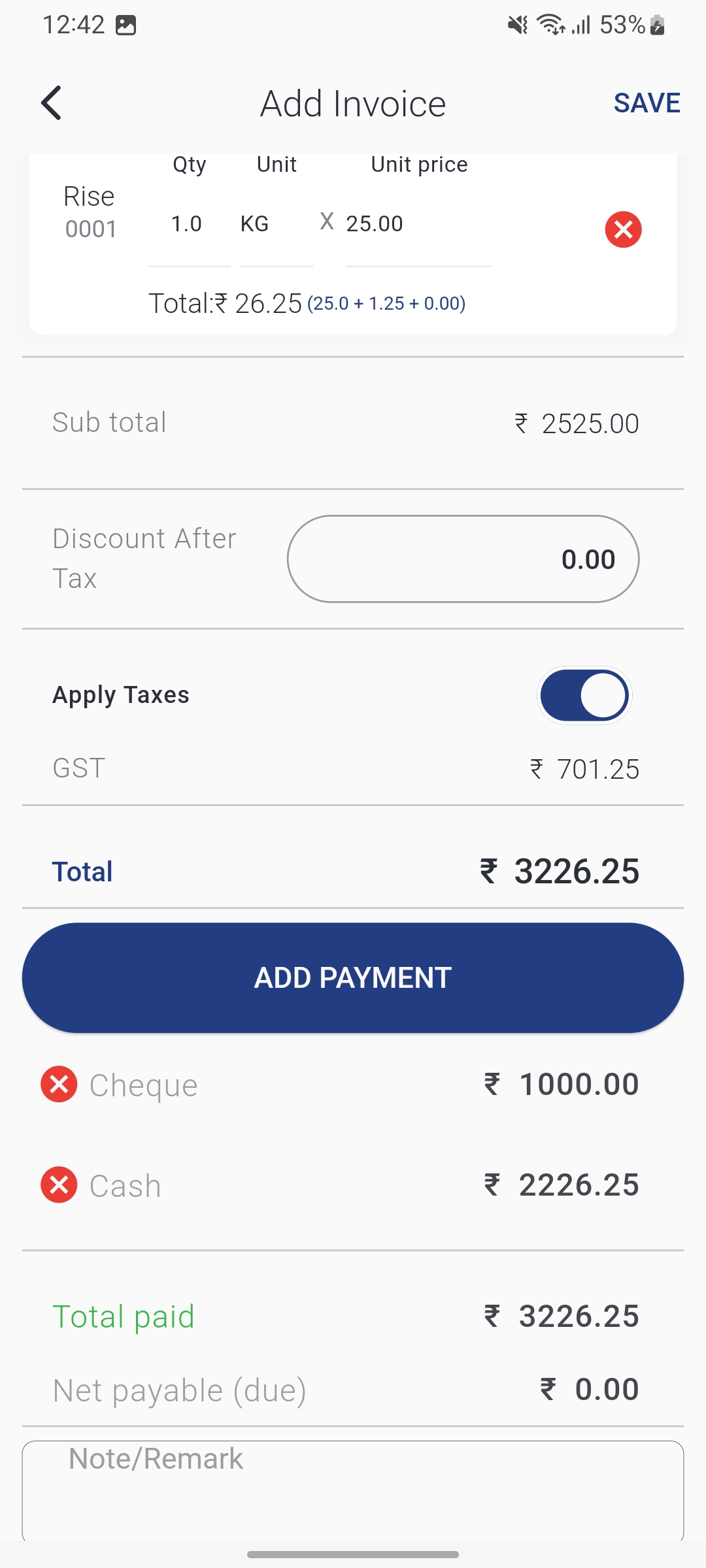
Task: Tap the Discount After Tax value field
Action: (x=463, y=559)
